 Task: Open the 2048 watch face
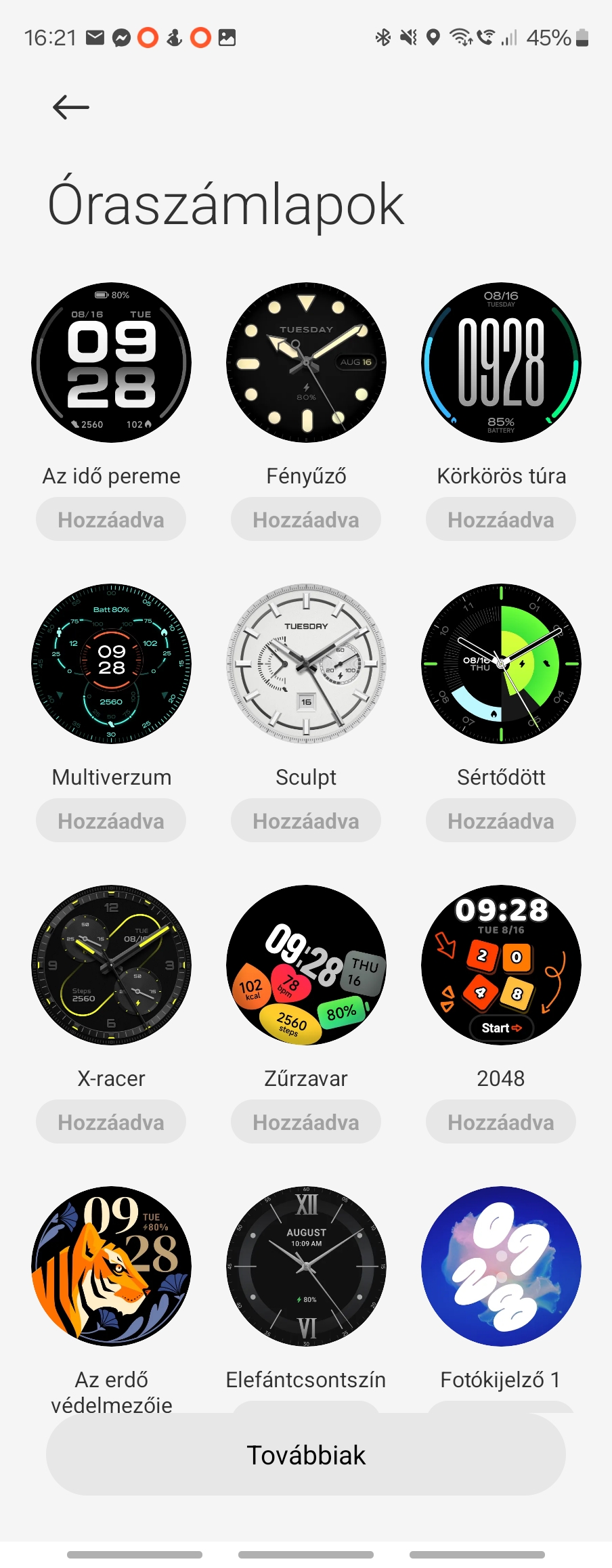click(x=501, y=965)
